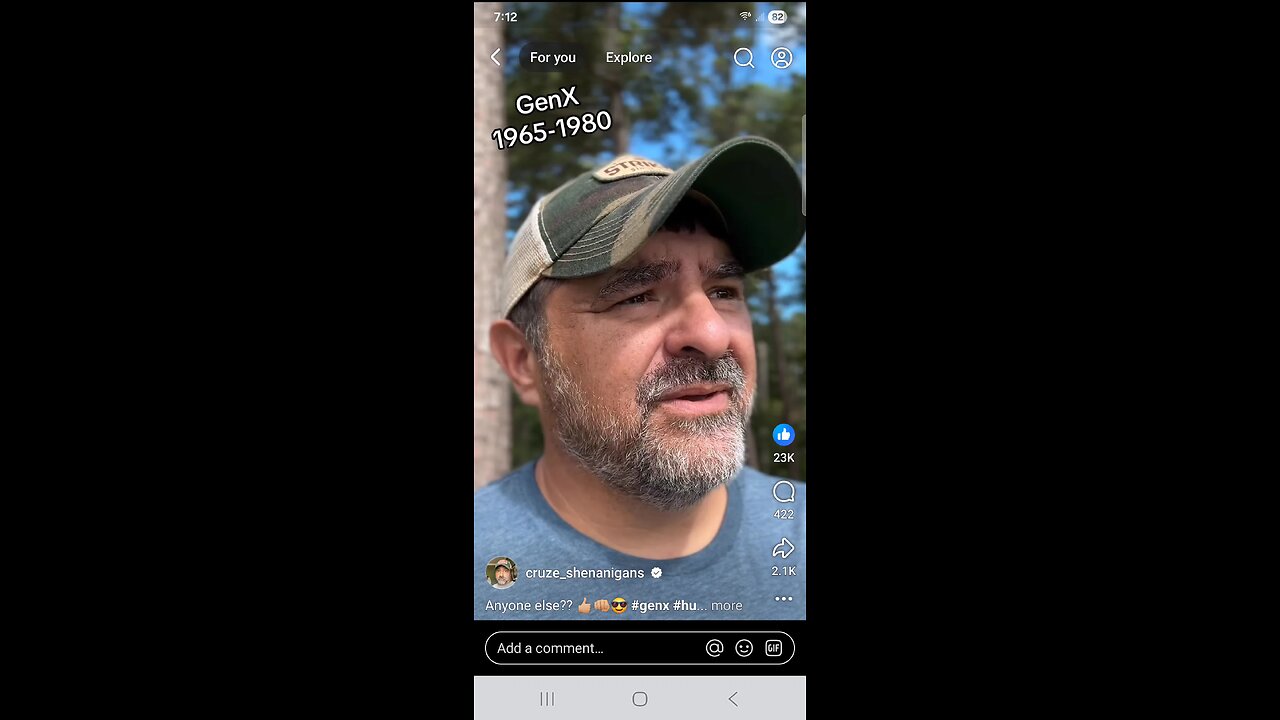Screen dimensions: 1280x720
Task: Switch to the Explore tab
Action: 628,58
